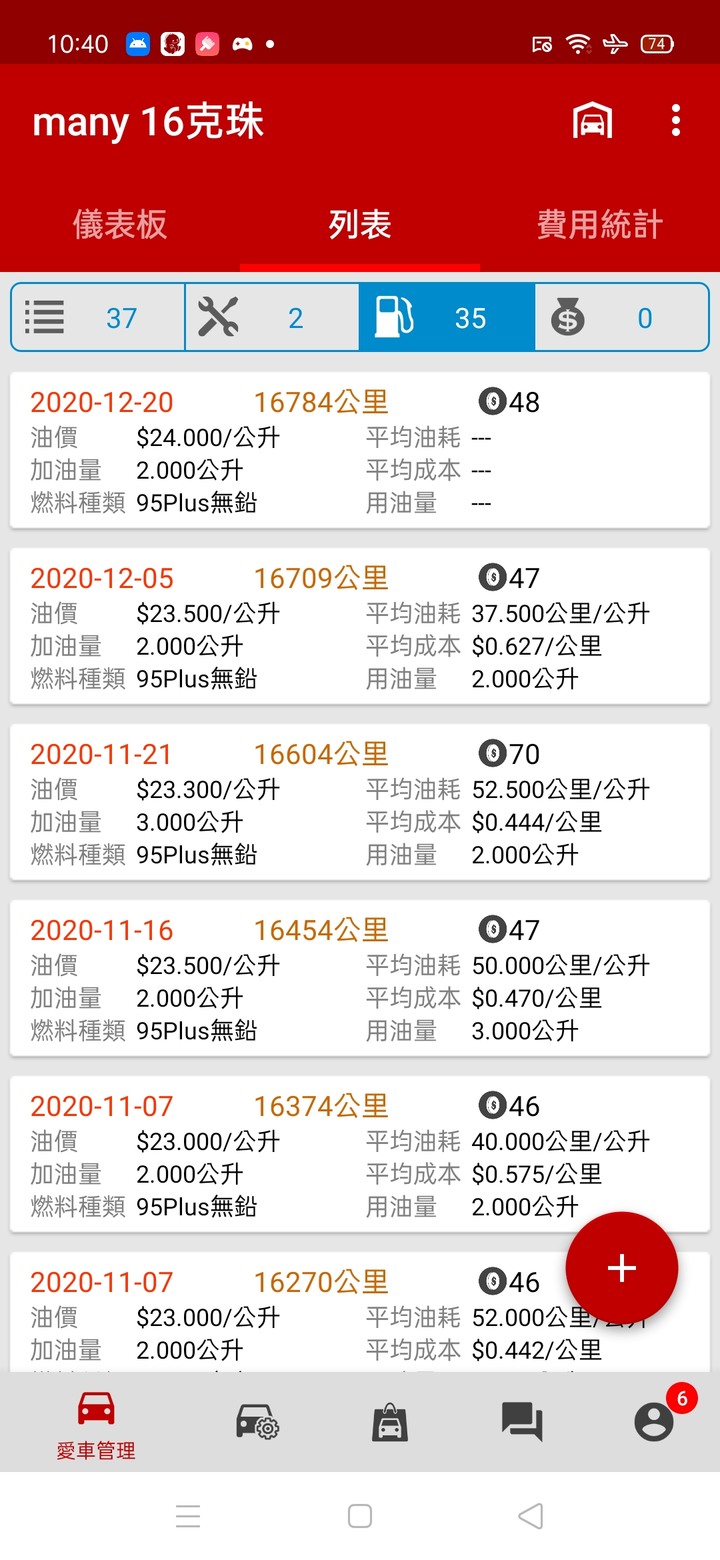The width and height of the screenshot is (720, 1560).
Task: Open the 2020-12-05 fuel record
Action: [x=360, y=626]
